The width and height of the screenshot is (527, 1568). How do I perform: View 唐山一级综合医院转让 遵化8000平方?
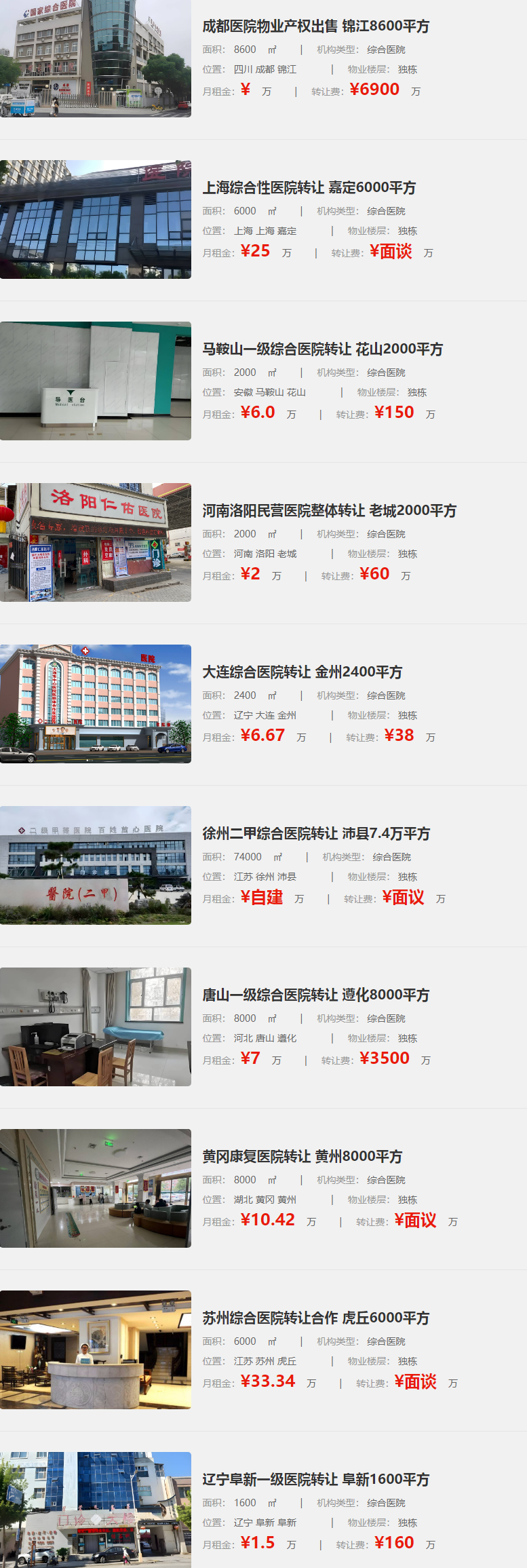pos(315,995)
